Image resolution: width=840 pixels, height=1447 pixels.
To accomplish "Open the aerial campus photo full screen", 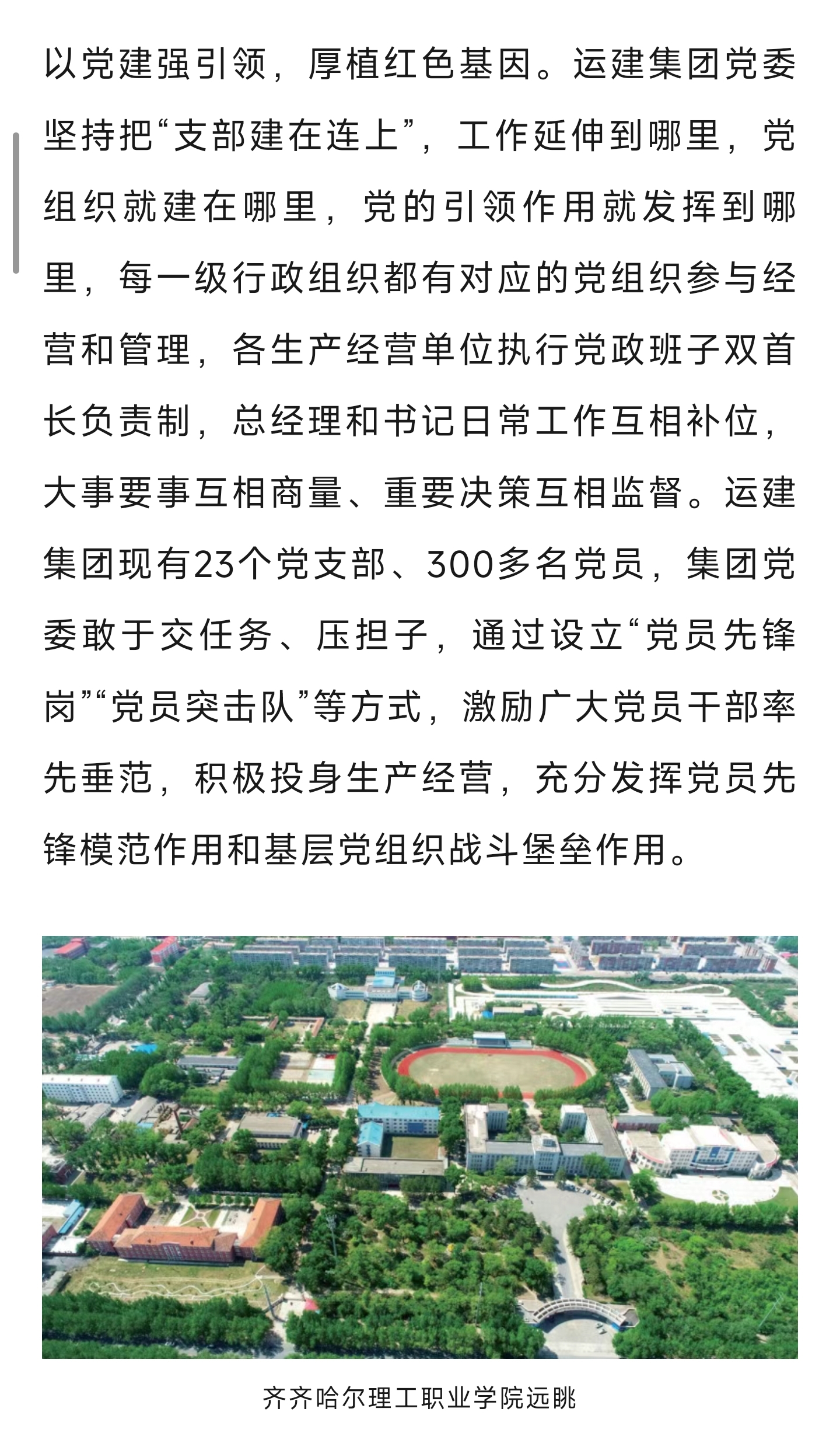I will point(419,1147).
